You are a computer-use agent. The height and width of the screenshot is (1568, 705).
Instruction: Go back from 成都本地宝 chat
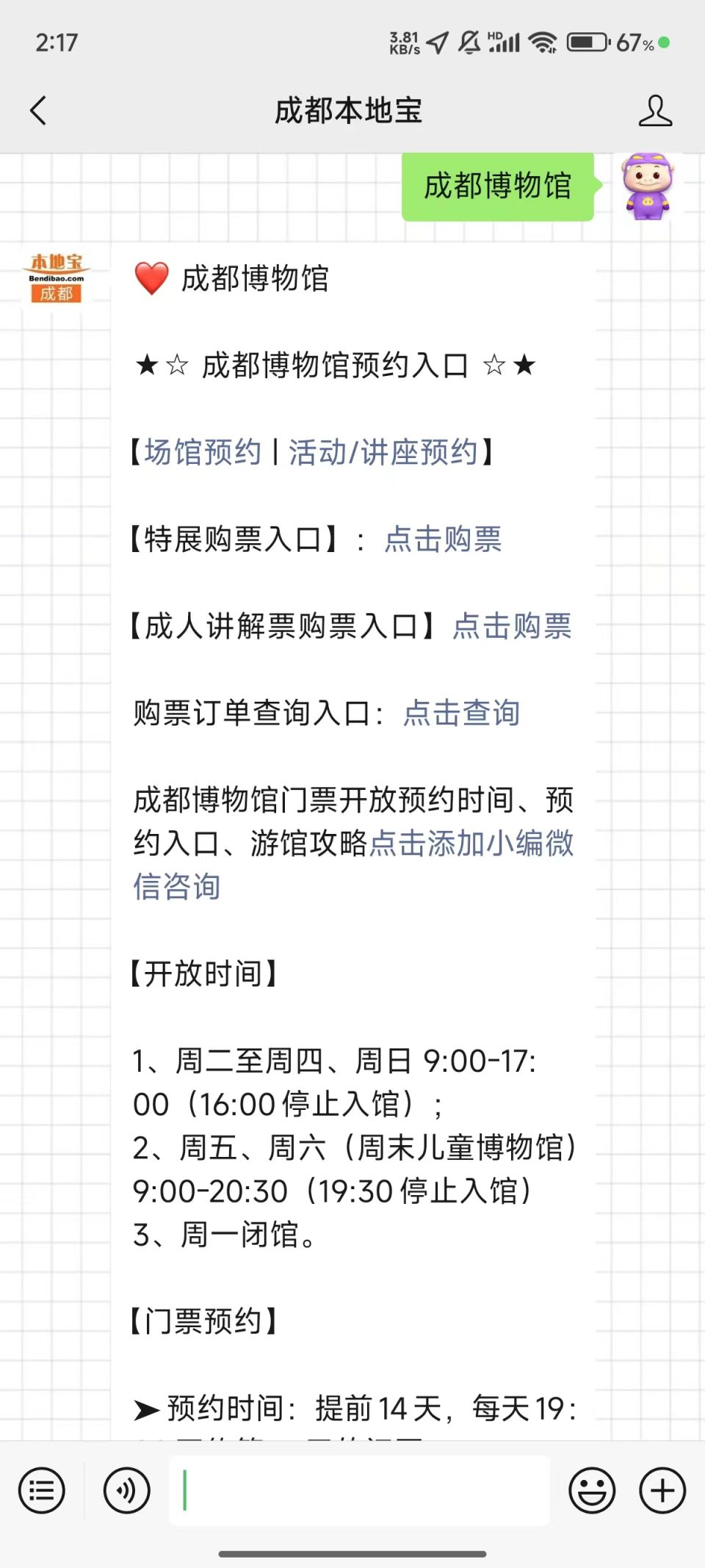38,111
